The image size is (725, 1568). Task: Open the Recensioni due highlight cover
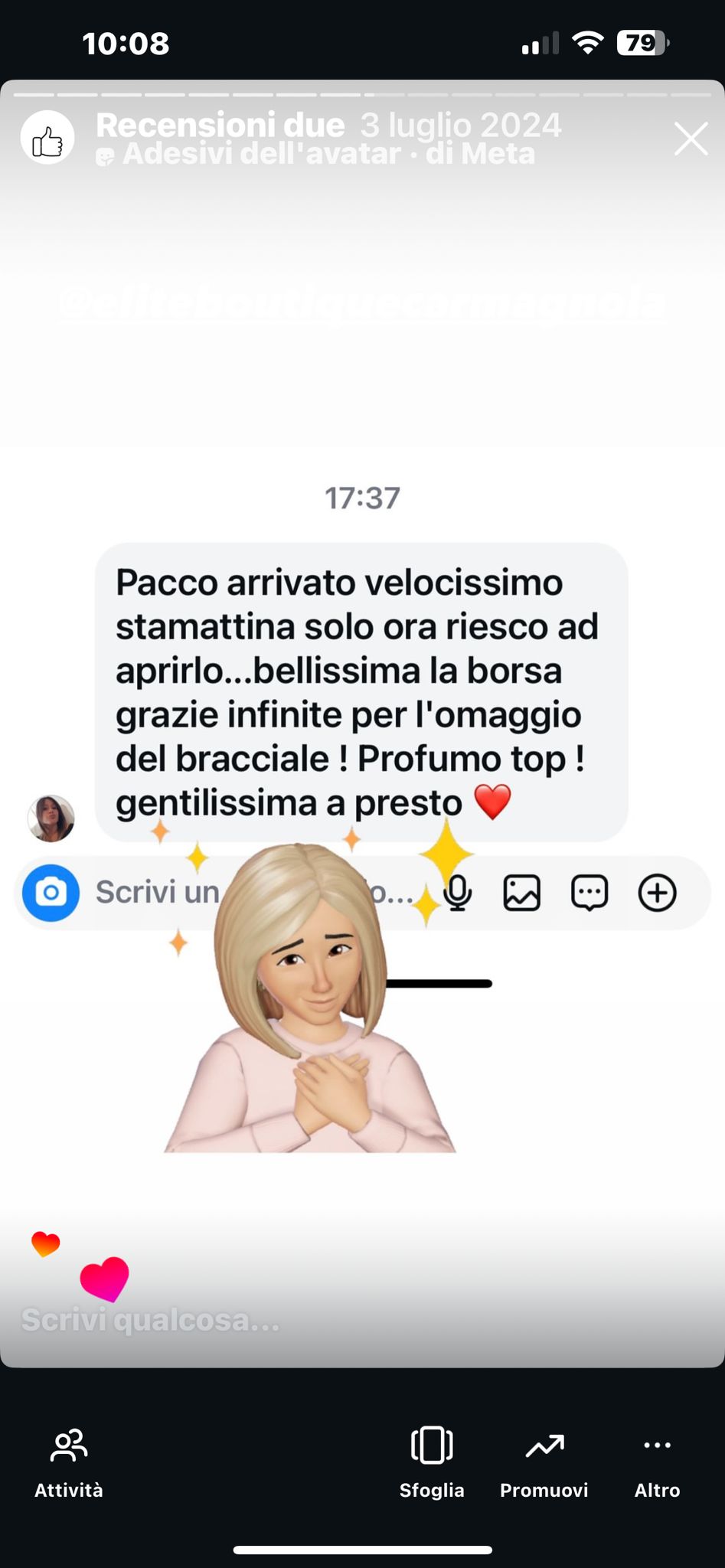tap(47, 139)
